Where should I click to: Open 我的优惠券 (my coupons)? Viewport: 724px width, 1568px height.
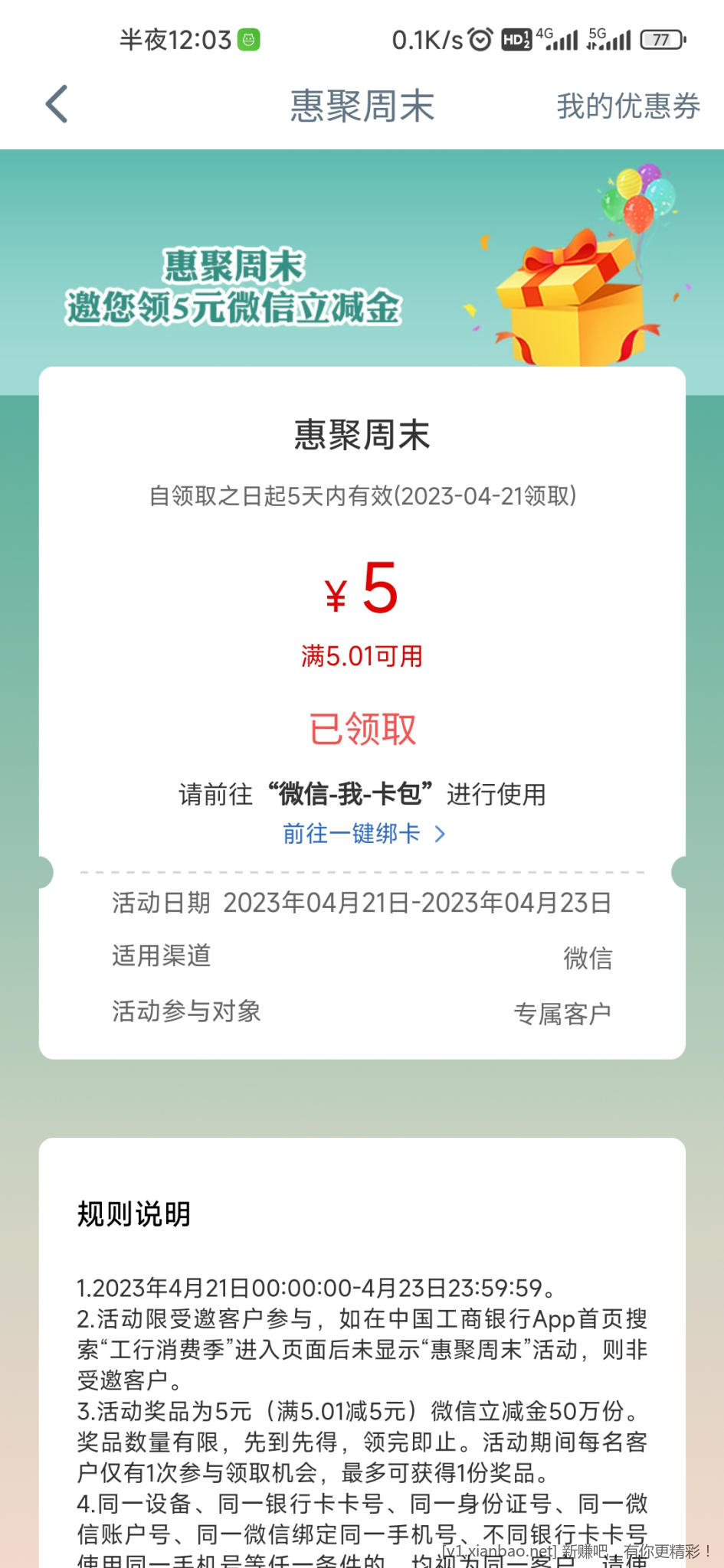click(627, 106)
